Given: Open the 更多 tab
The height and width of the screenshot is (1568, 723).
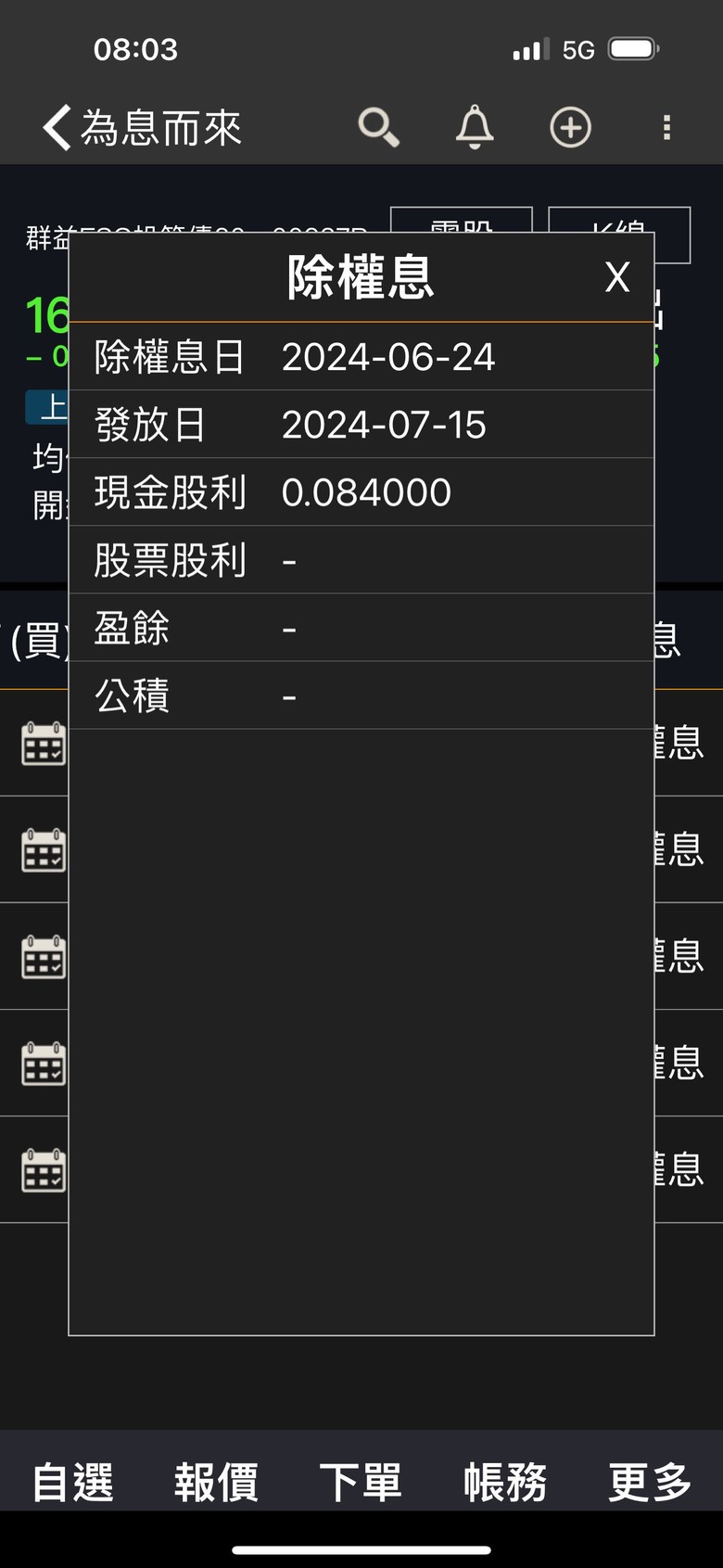Looking at the screenshot, I should 650,1481.
